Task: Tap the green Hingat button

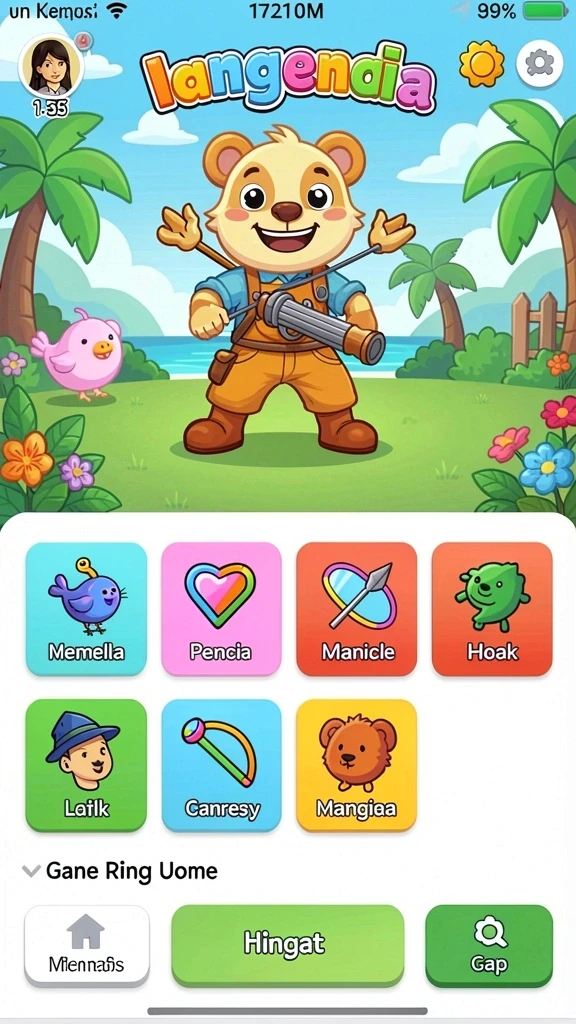Action: pyautogui.click(x=288, y=944)
